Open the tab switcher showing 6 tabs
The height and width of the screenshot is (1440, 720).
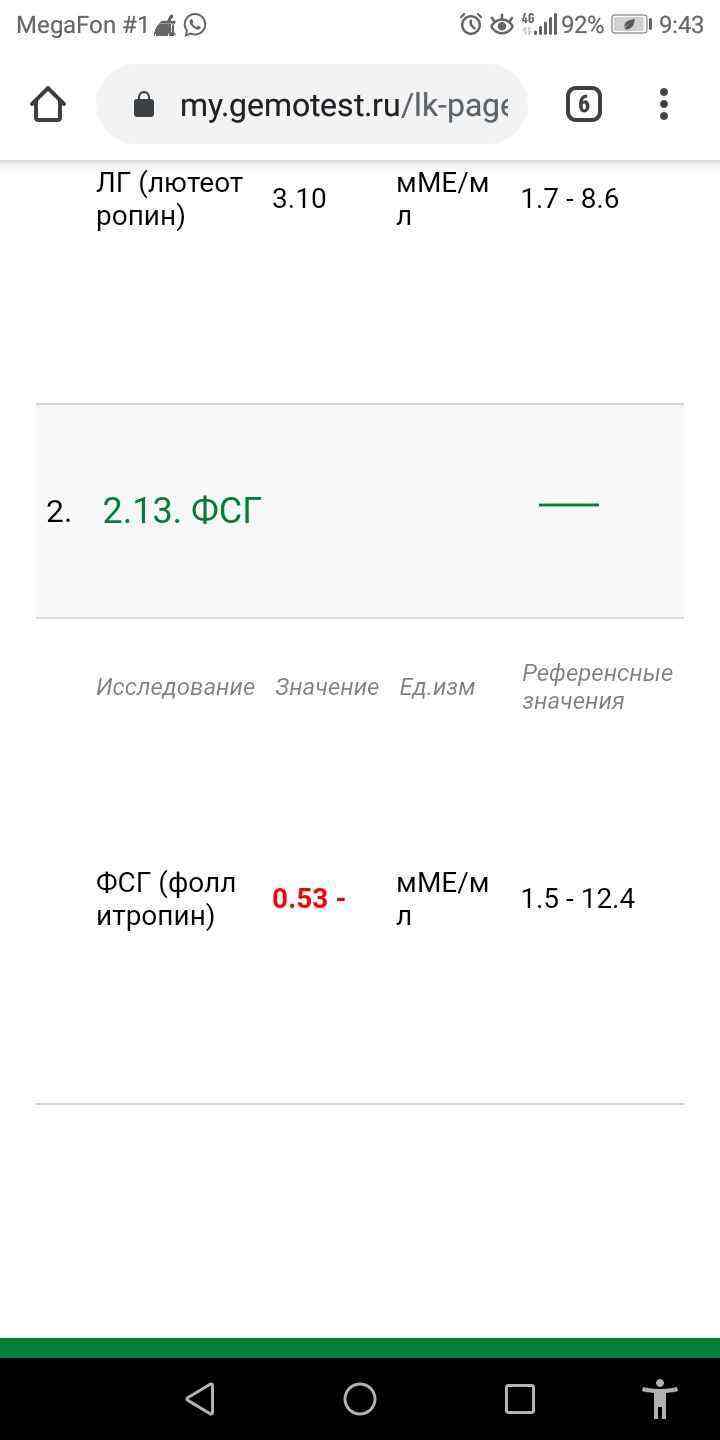(x=583, y=103)
